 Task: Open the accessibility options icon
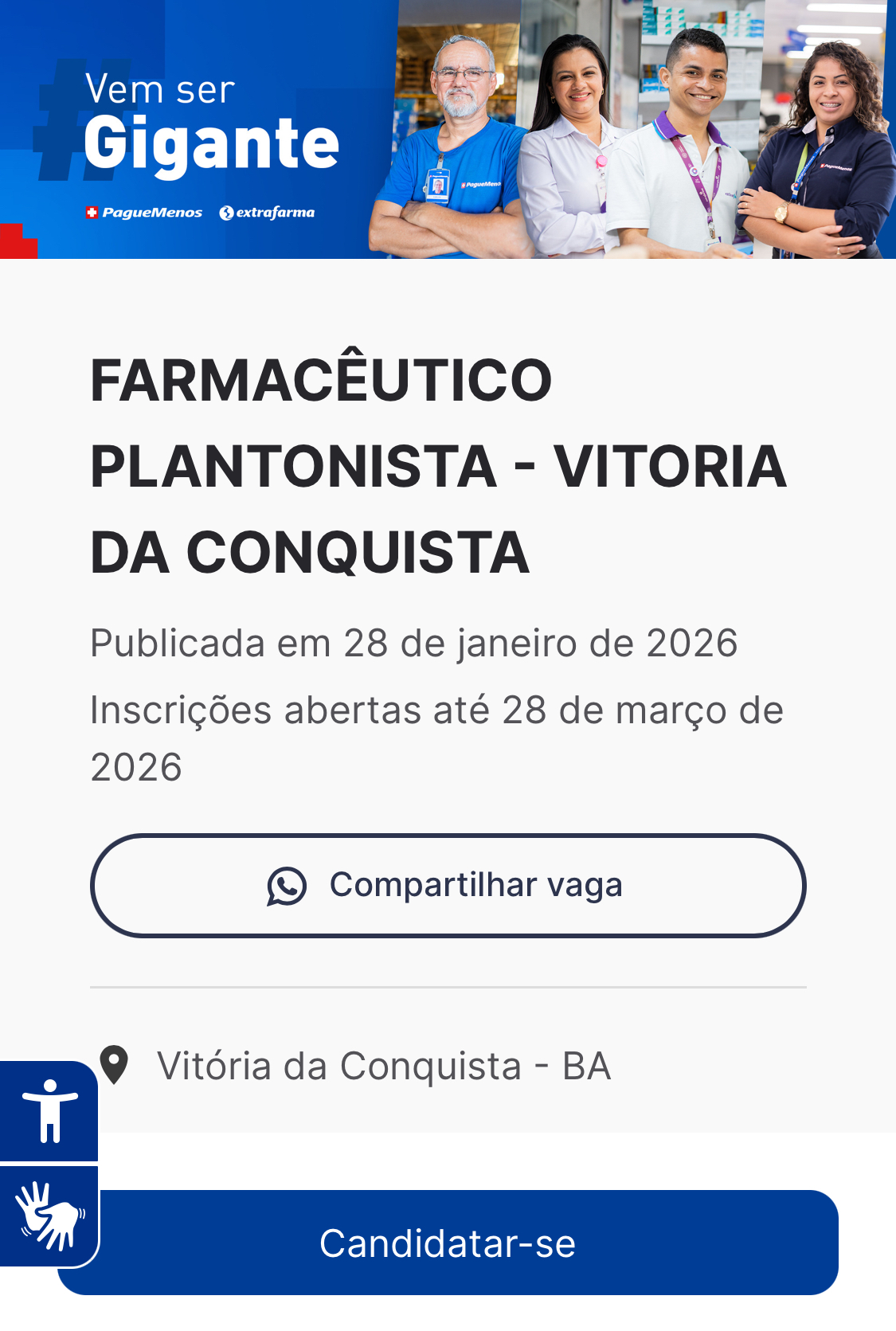[x=49, y=1111]
